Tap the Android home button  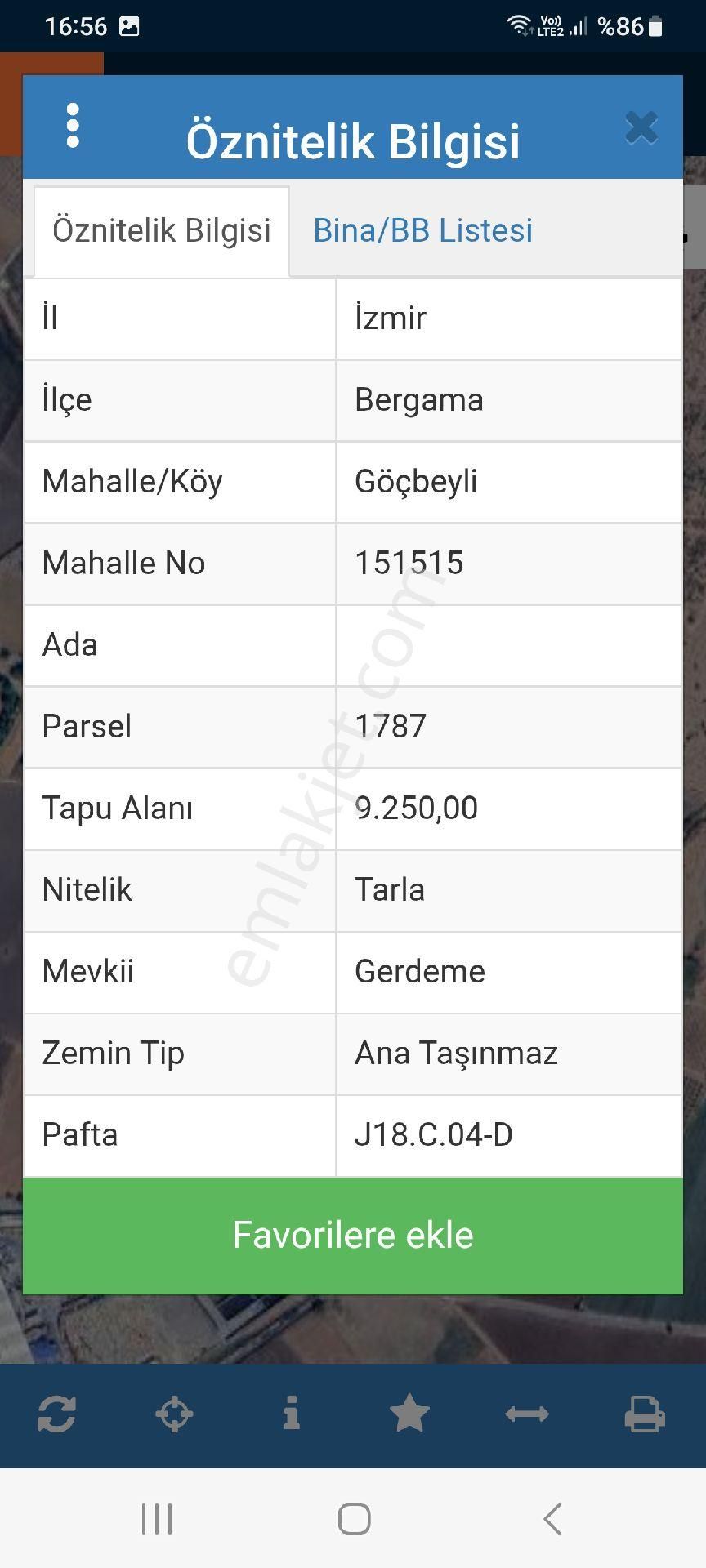click(x=353, y=1519)
